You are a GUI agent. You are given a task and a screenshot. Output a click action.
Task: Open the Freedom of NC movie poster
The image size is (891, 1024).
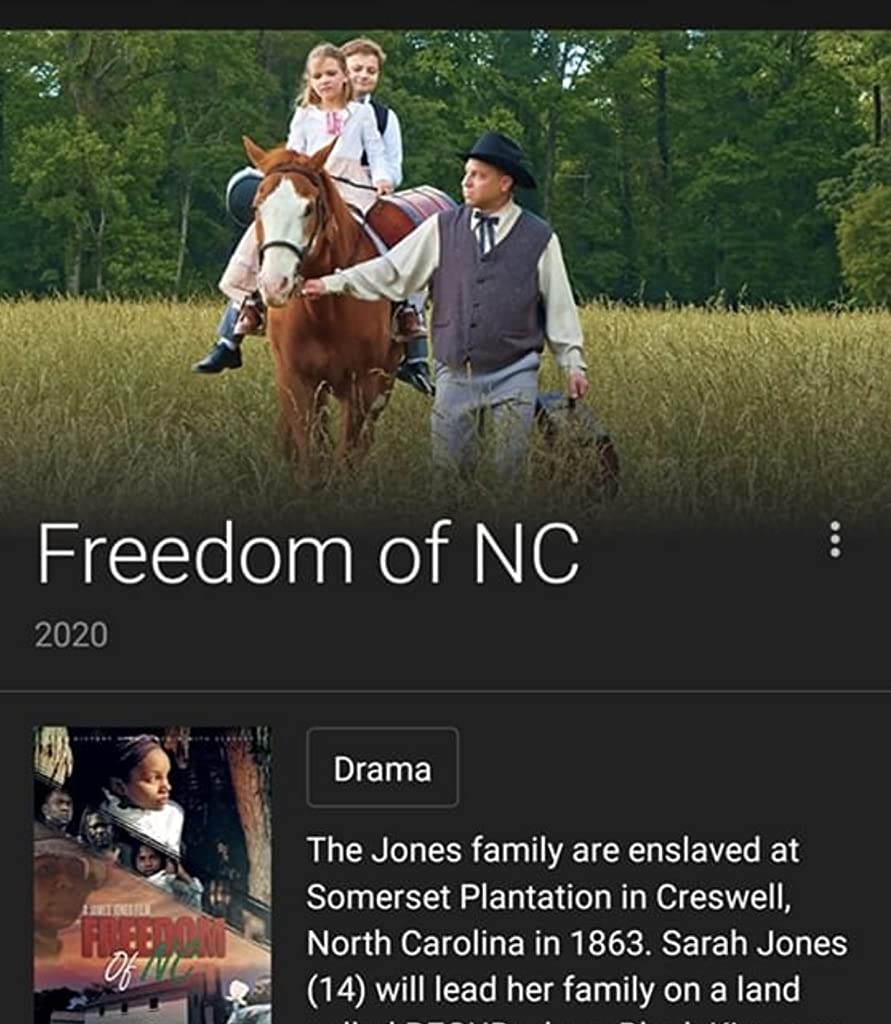pos(152,872)
